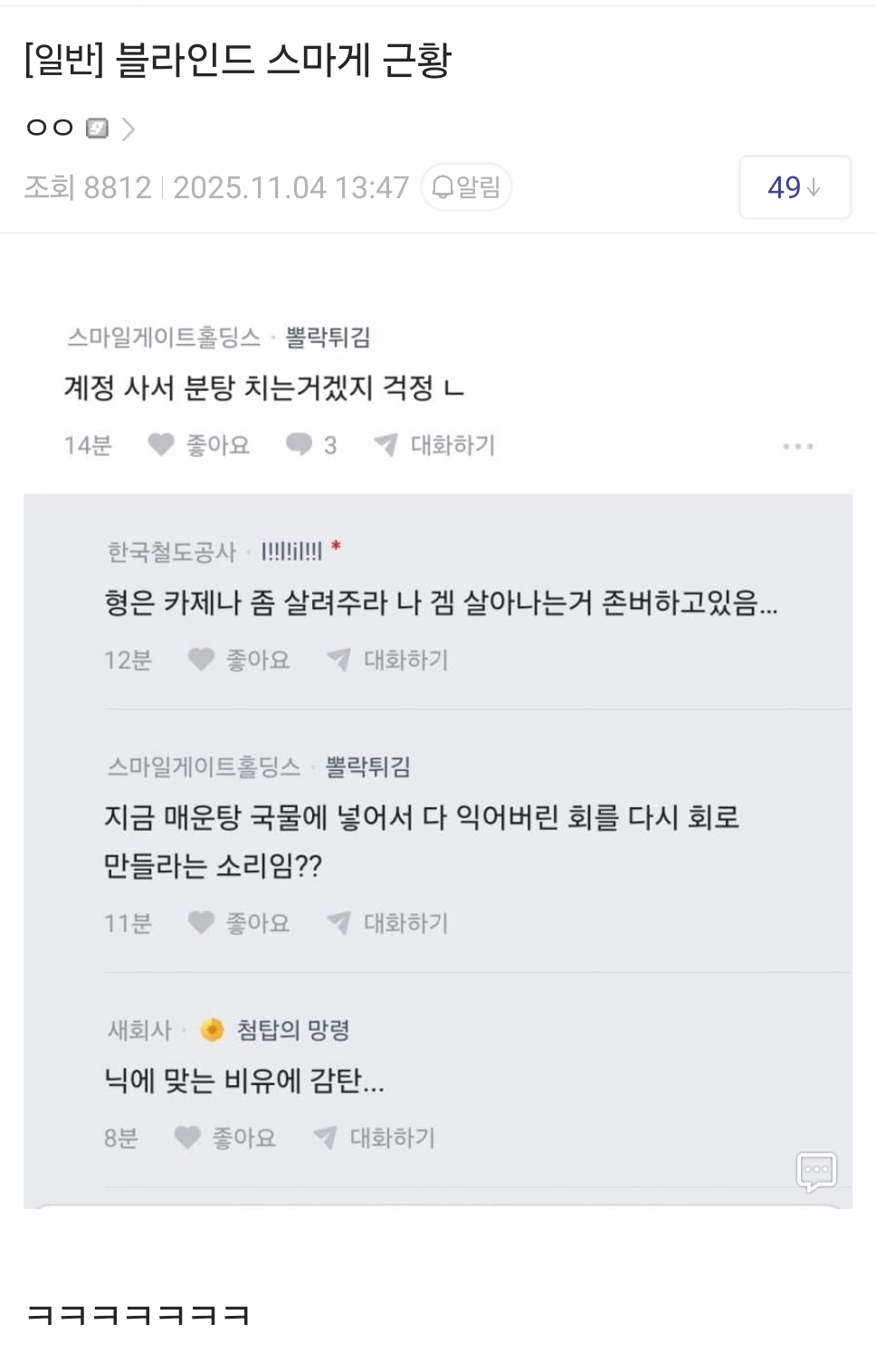
Task: Open the author ㅇㅇ profile chevron
Action: [129, 129]
